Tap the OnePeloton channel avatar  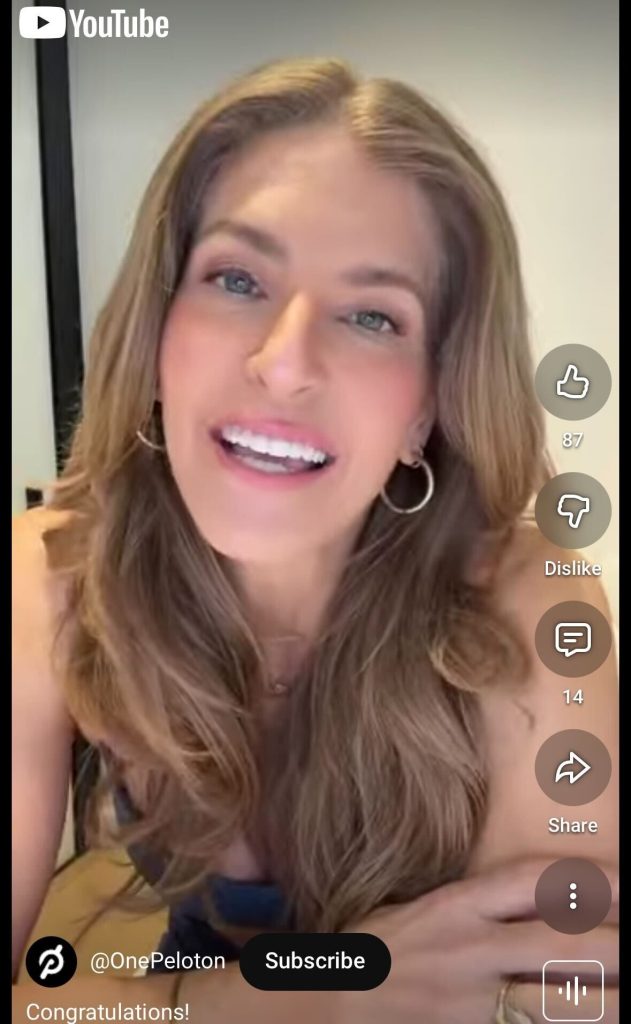[51, 961]
